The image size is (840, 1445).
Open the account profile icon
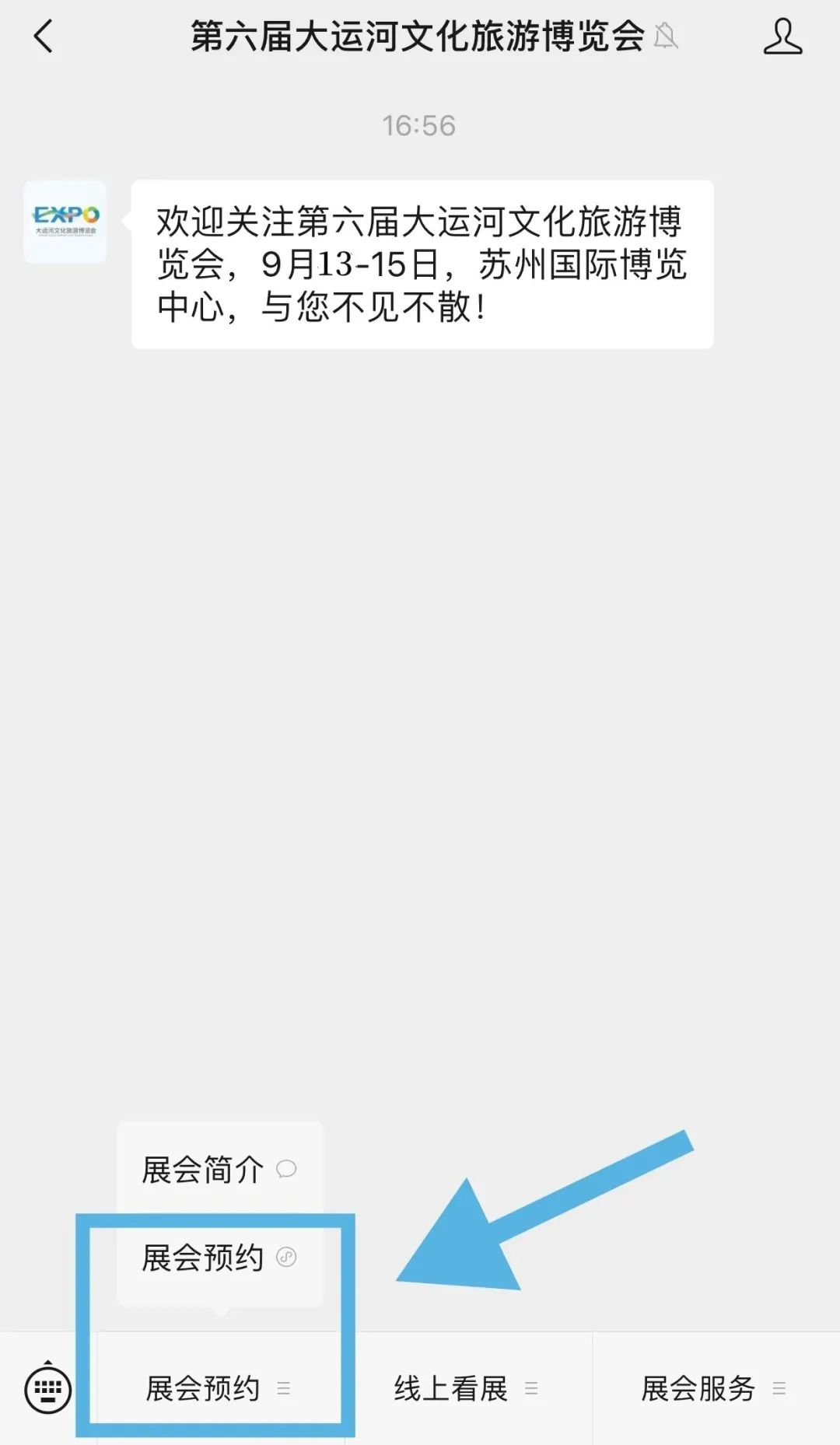782,37
